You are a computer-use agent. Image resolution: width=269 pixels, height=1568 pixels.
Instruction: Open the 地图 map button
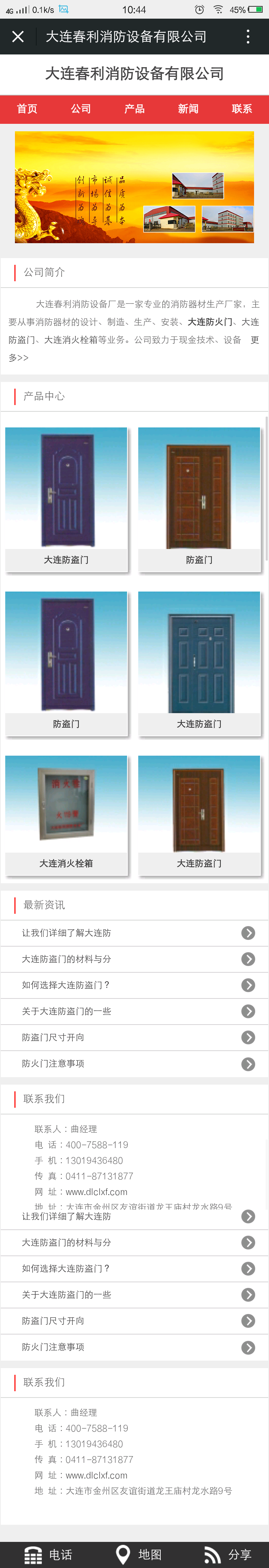(x=139, y=1554)
